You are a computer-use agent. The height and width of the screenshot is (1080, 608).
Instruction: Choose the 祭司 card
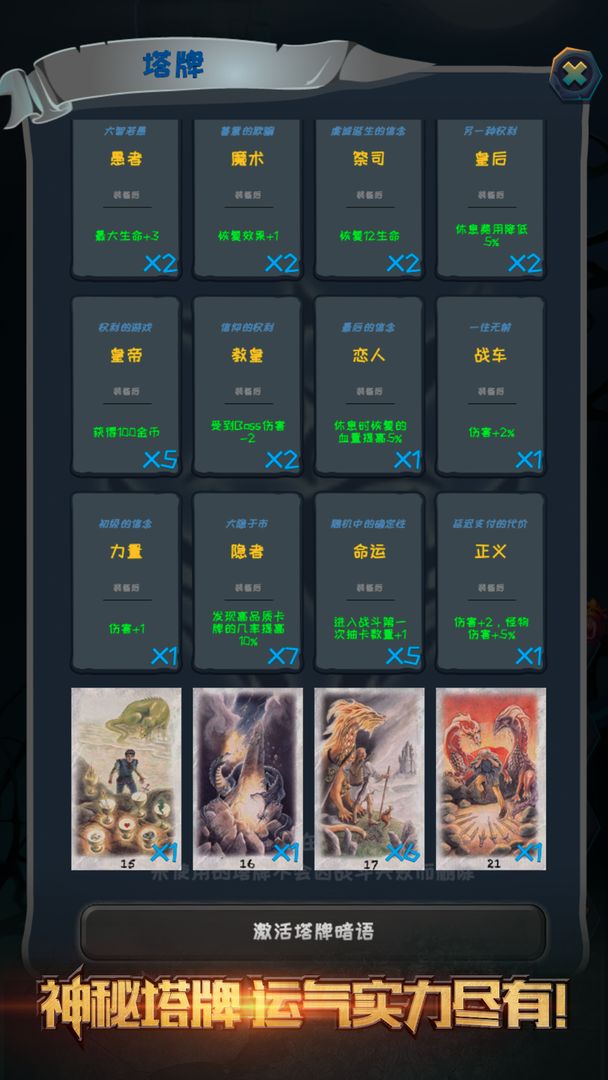pyautogui.click(x=369, y=200)
